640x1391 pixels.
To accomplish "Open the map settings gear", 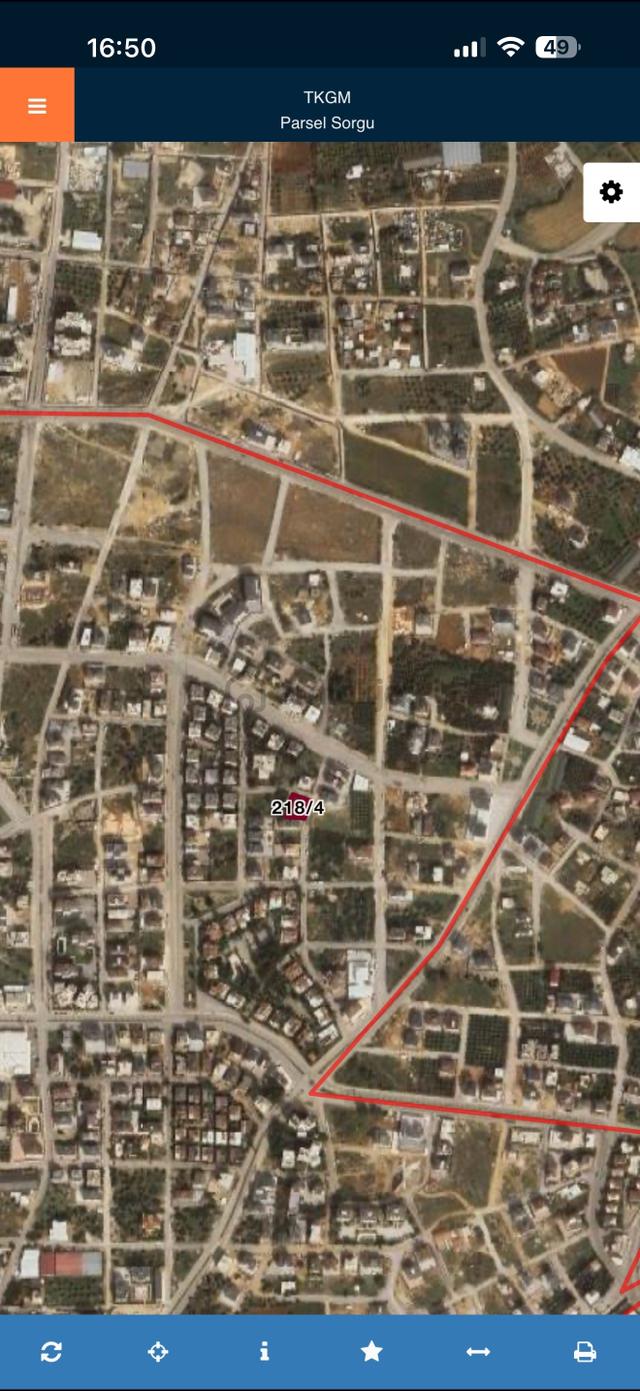I will pyautogui.click(x=611, y=192).
